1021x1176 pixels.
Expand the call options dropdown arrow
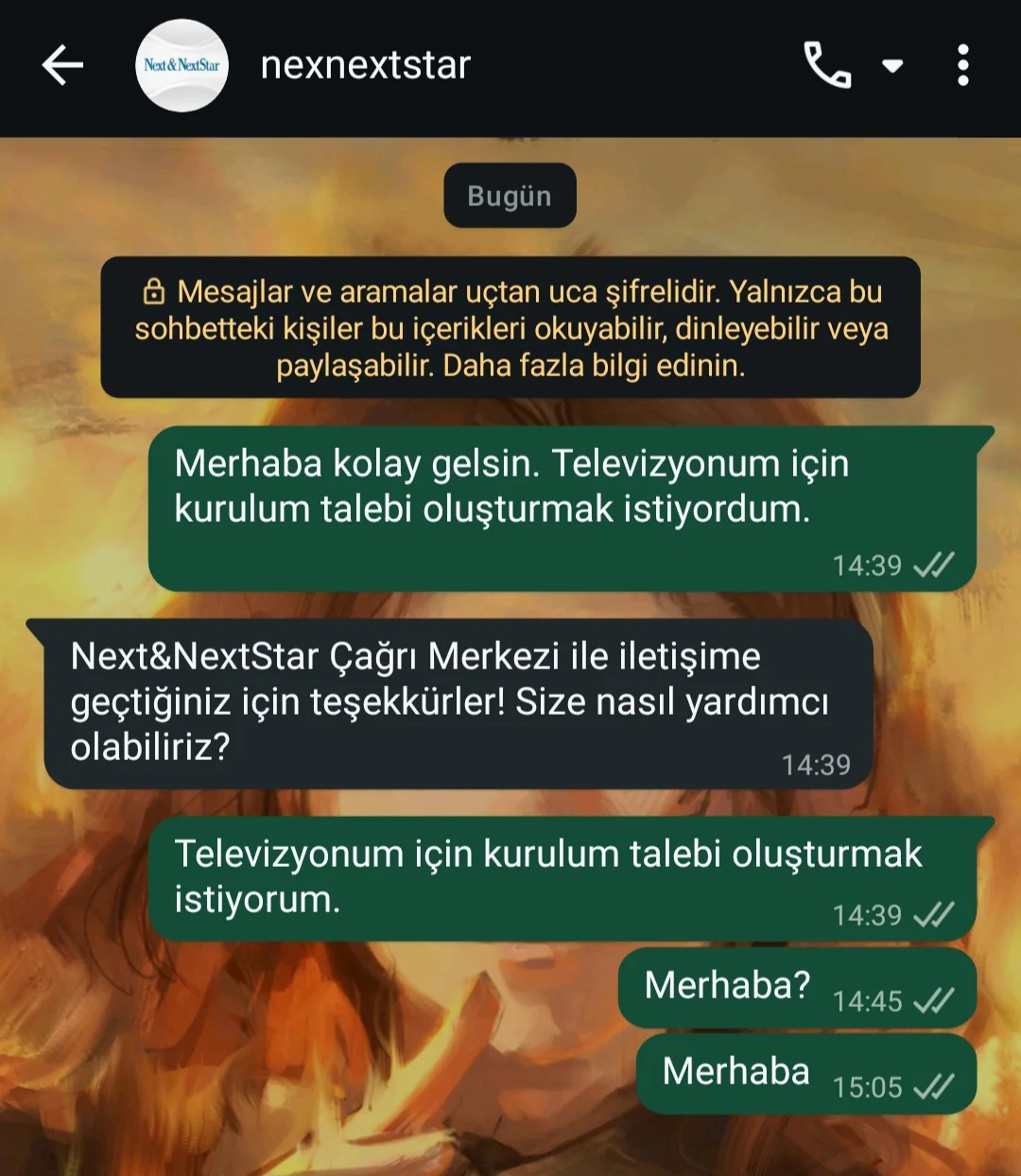(x=892, y=65)
